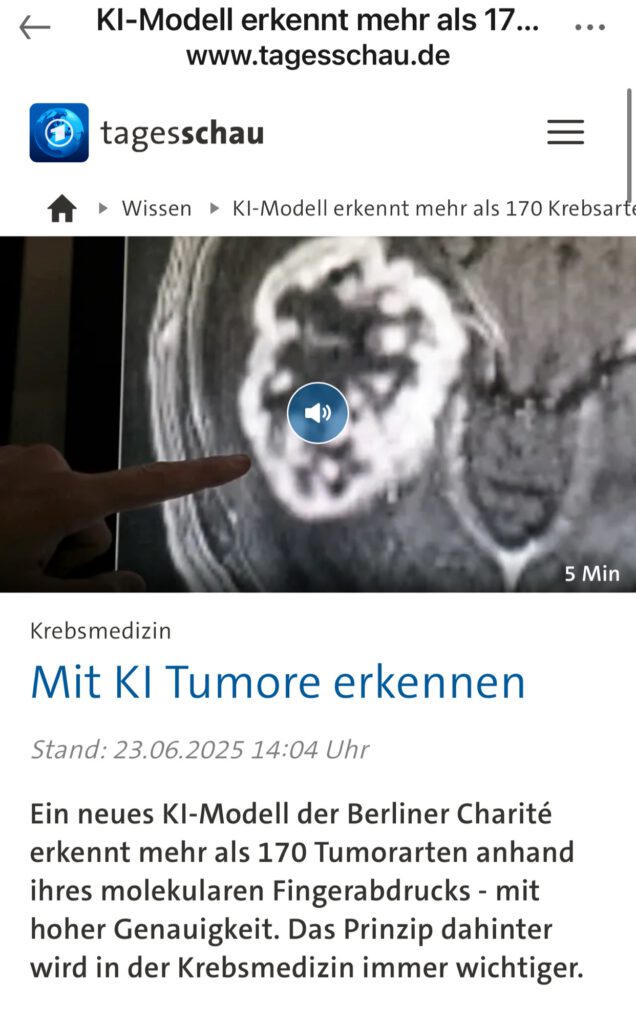Tap the home icon in the breadcrumb

tap(62, 209)
